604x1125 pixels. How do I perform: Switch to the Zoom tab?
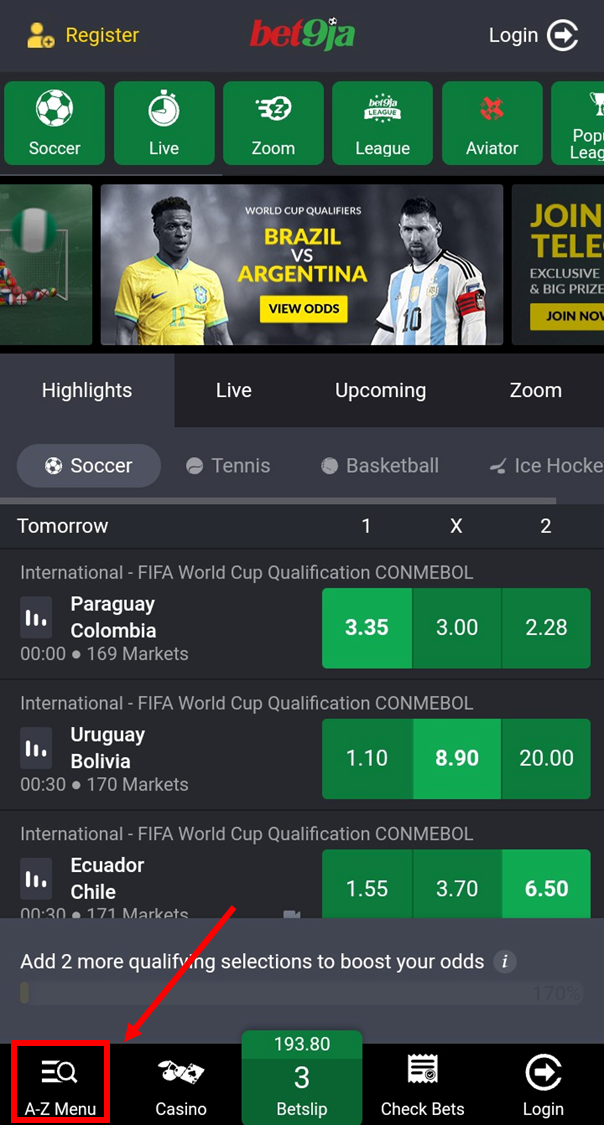tap(535, 390)
